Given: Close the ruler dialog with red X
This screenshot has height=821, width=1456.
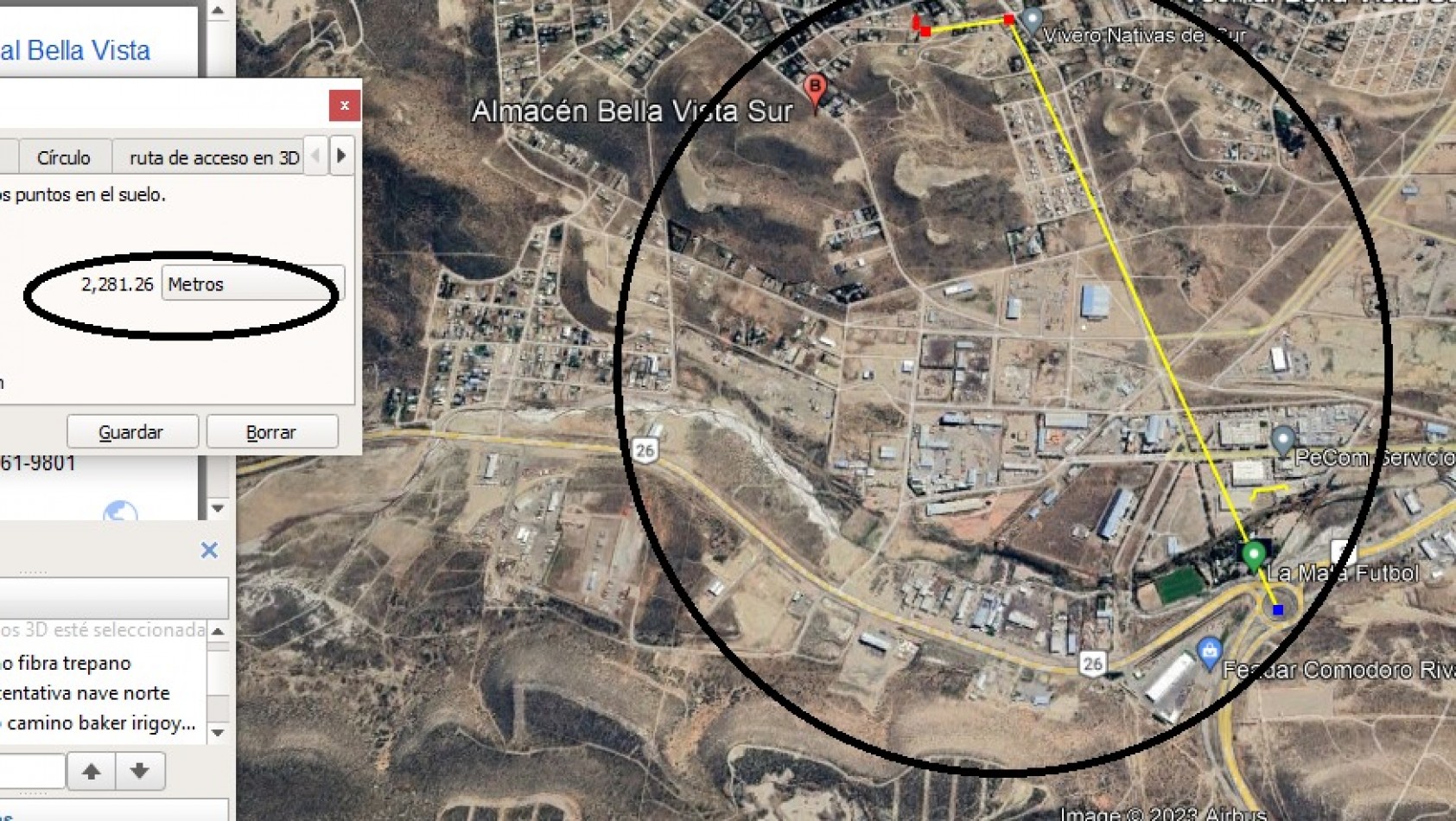Looking at the screenshot, I should (344, 105).
